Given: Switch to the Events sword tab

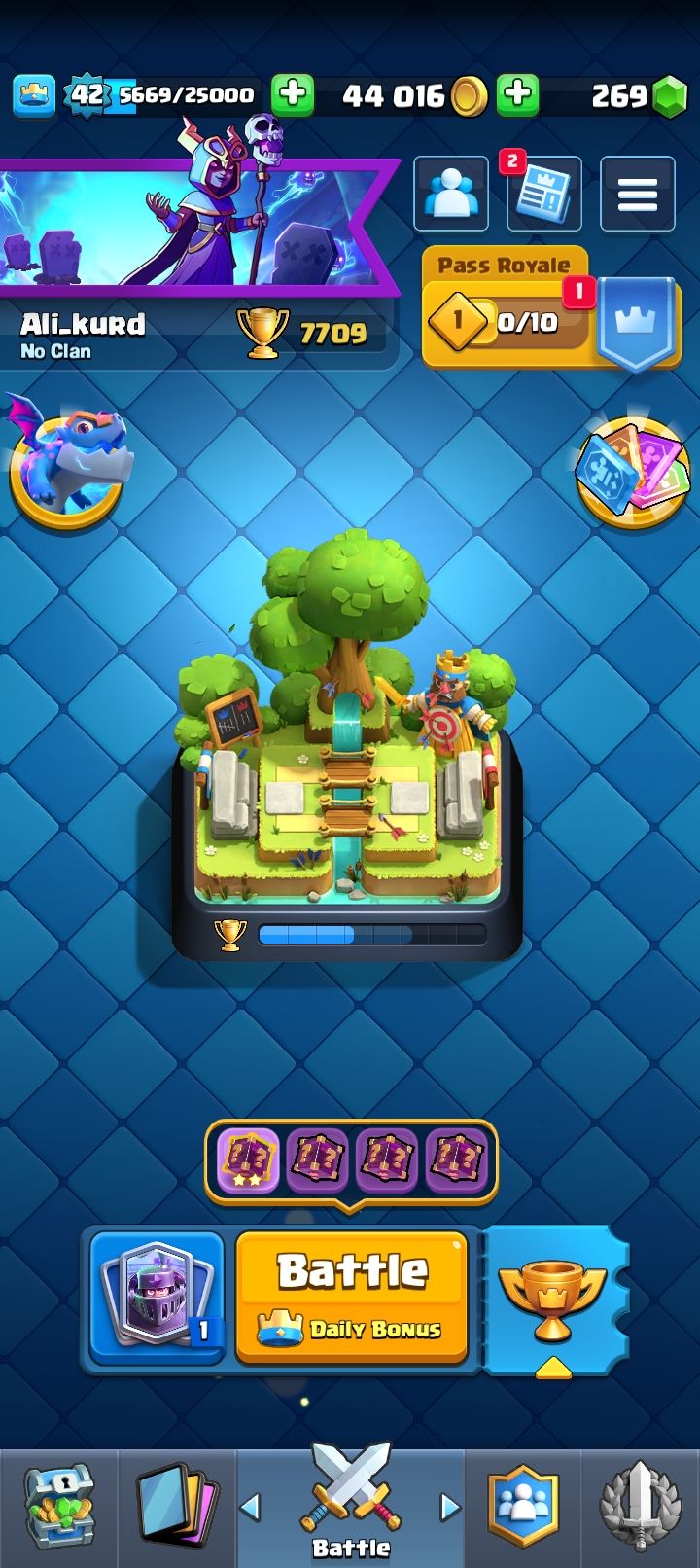Looking at the screenshot, I should (640, 1508).
